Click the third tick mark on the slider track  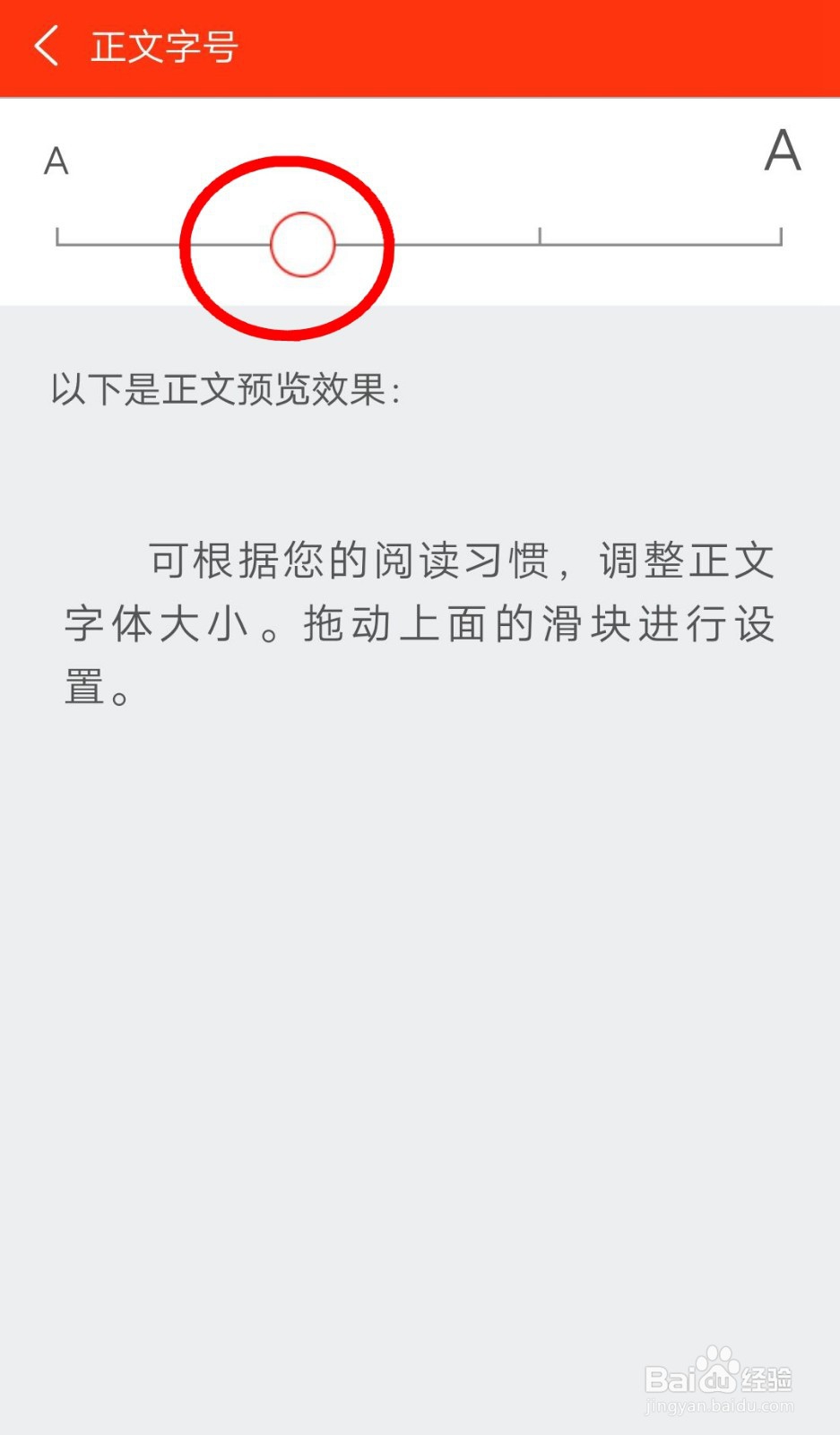tap(540, 238)
